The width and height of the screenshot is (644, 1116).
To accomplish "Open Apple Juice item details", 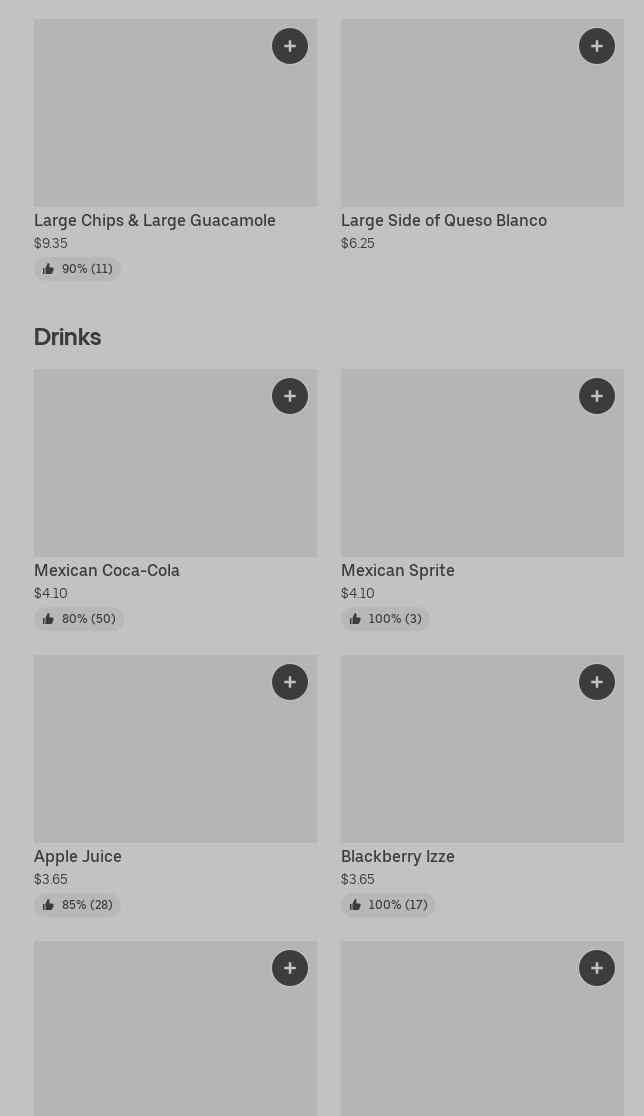I will (x=78, y=857).
